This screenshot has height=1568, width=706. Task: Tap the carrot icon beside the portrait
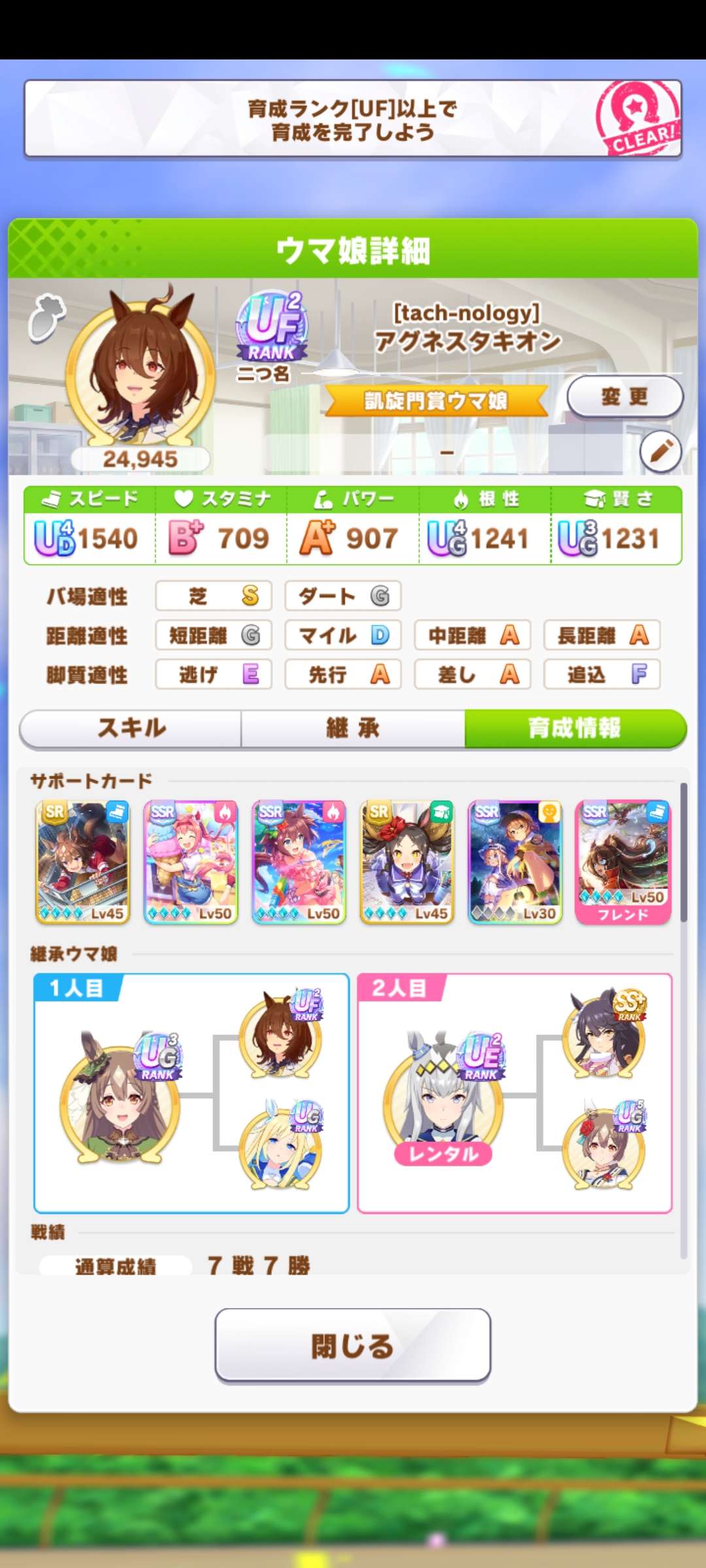pyautogui.click(x=47, y=318)
